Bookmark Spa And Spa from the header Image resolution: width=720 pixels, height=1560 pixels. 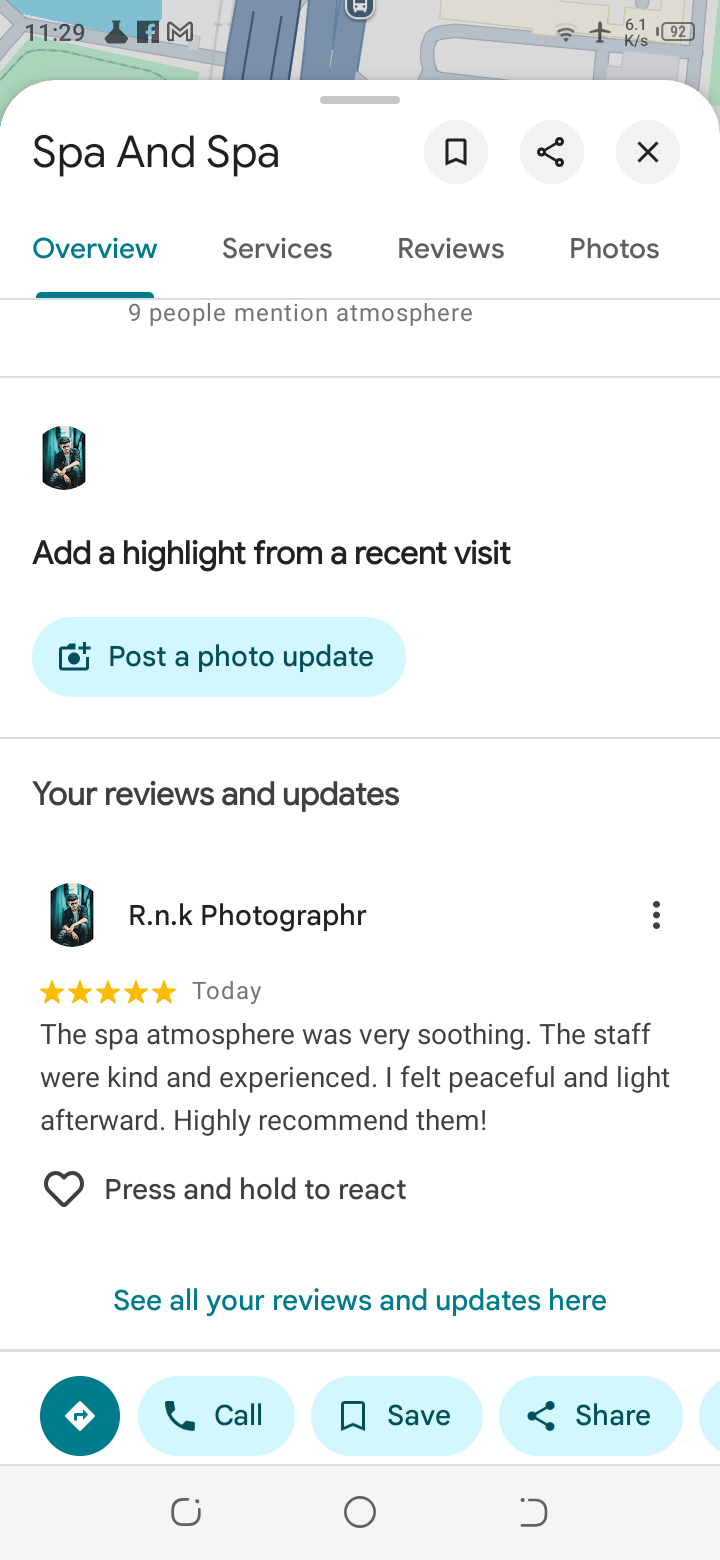coord(456,152)
